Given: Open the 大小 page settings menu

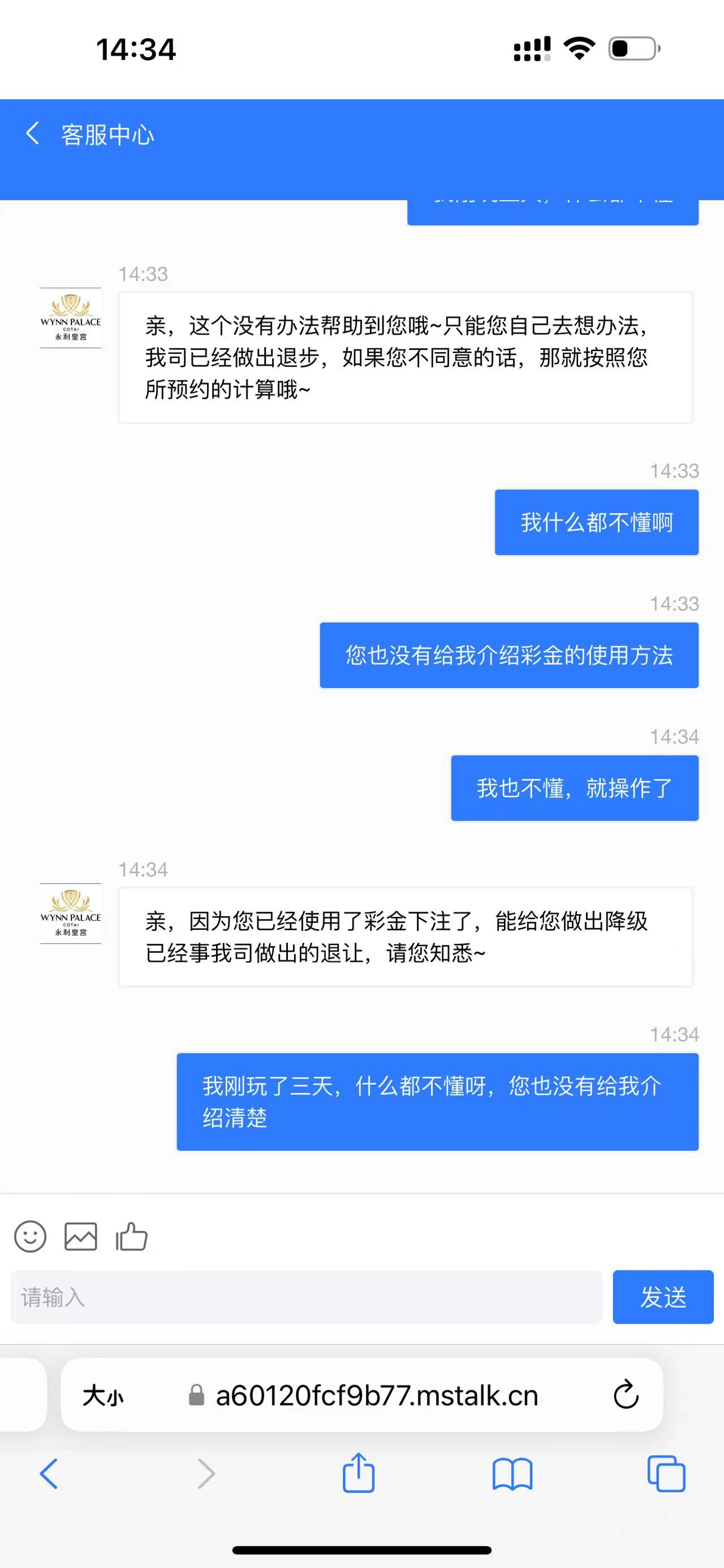Looking at the screenshot, I should (x=103, y=1395).
